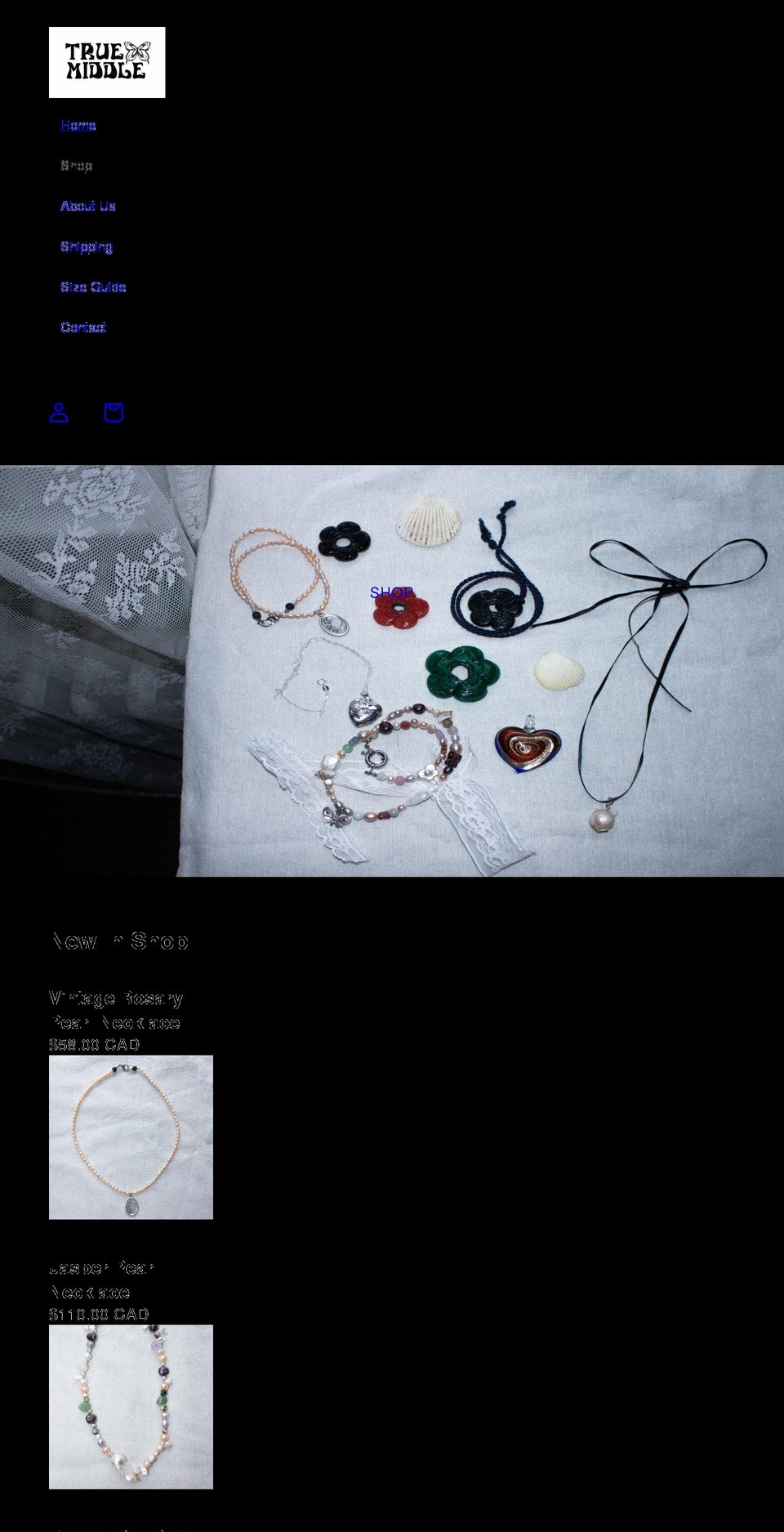Tap the SHOP link on the banner

pos(392,592)
